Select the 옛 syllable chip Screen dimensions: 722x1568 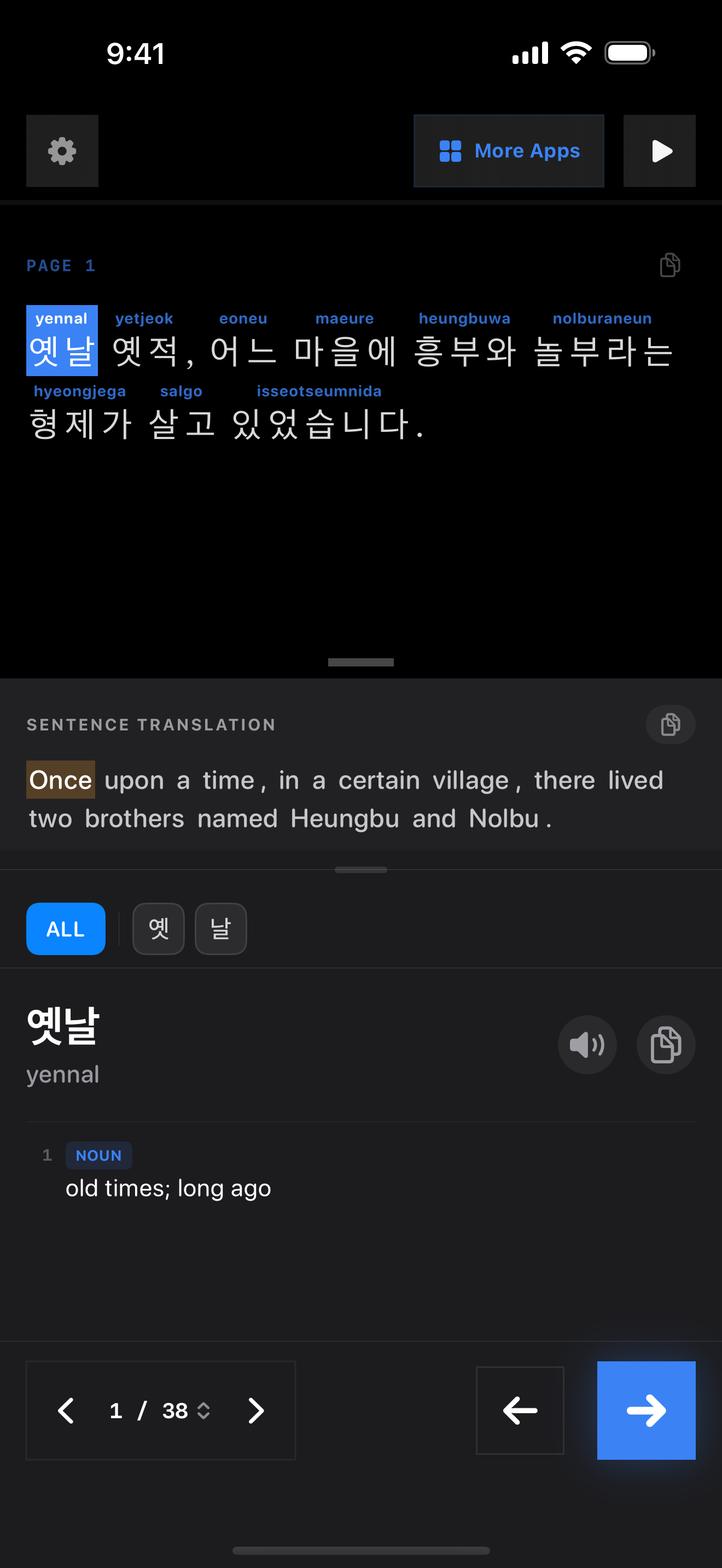click(158, 929)
